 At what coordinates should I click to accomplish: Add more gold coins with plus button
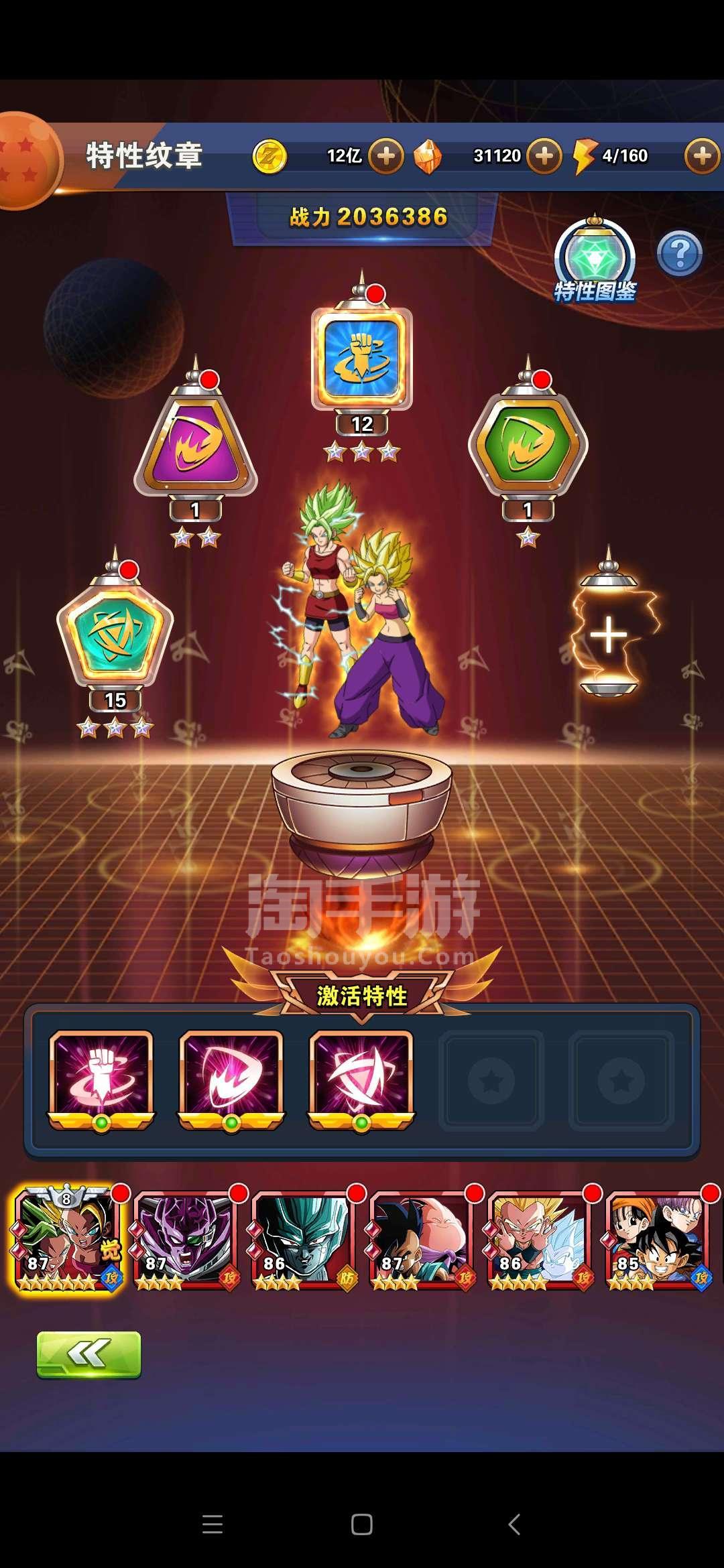pos(386,156)
